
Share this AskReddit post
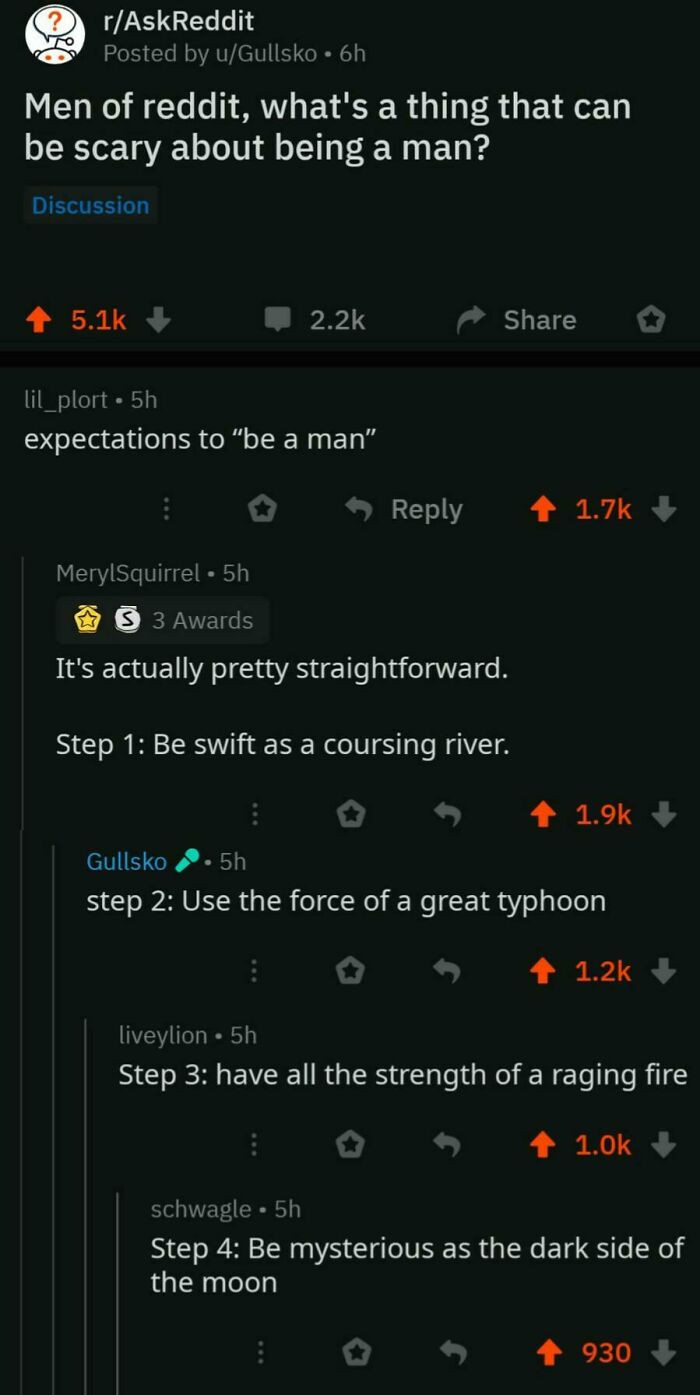tap(517, 320)
